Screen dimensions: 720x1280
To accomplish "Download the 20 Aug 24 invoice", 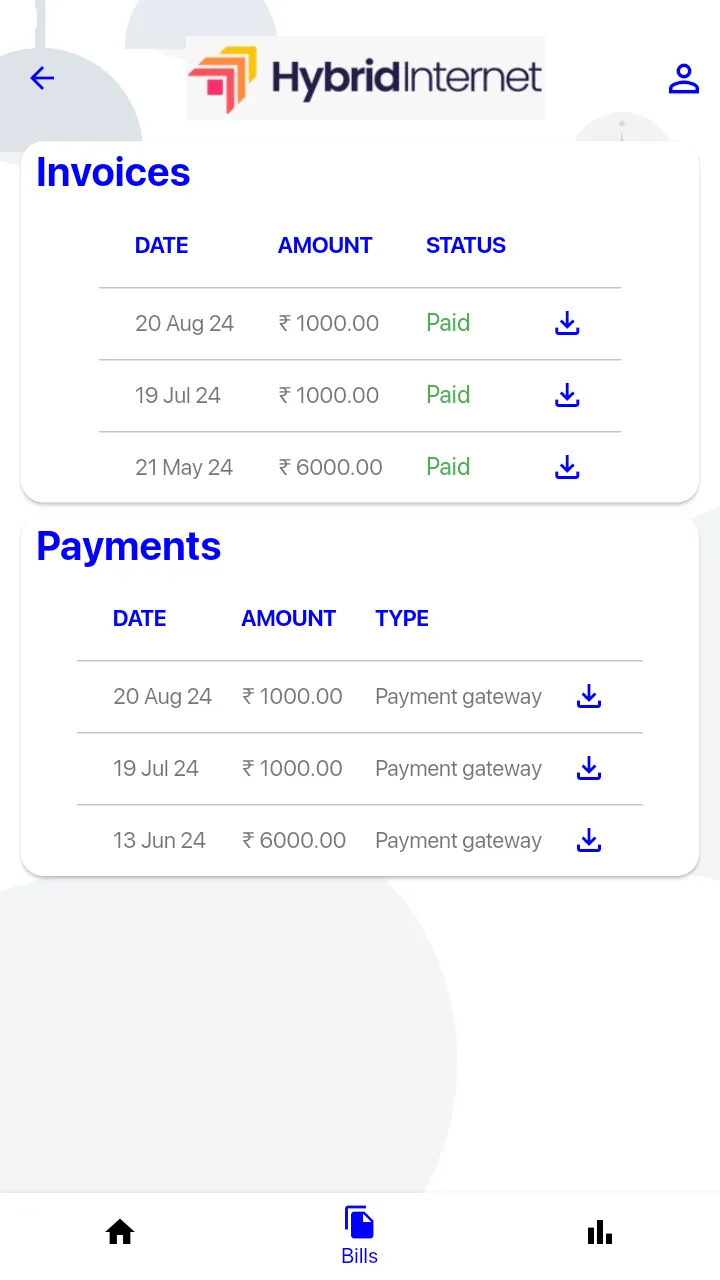I will [567, 323].
